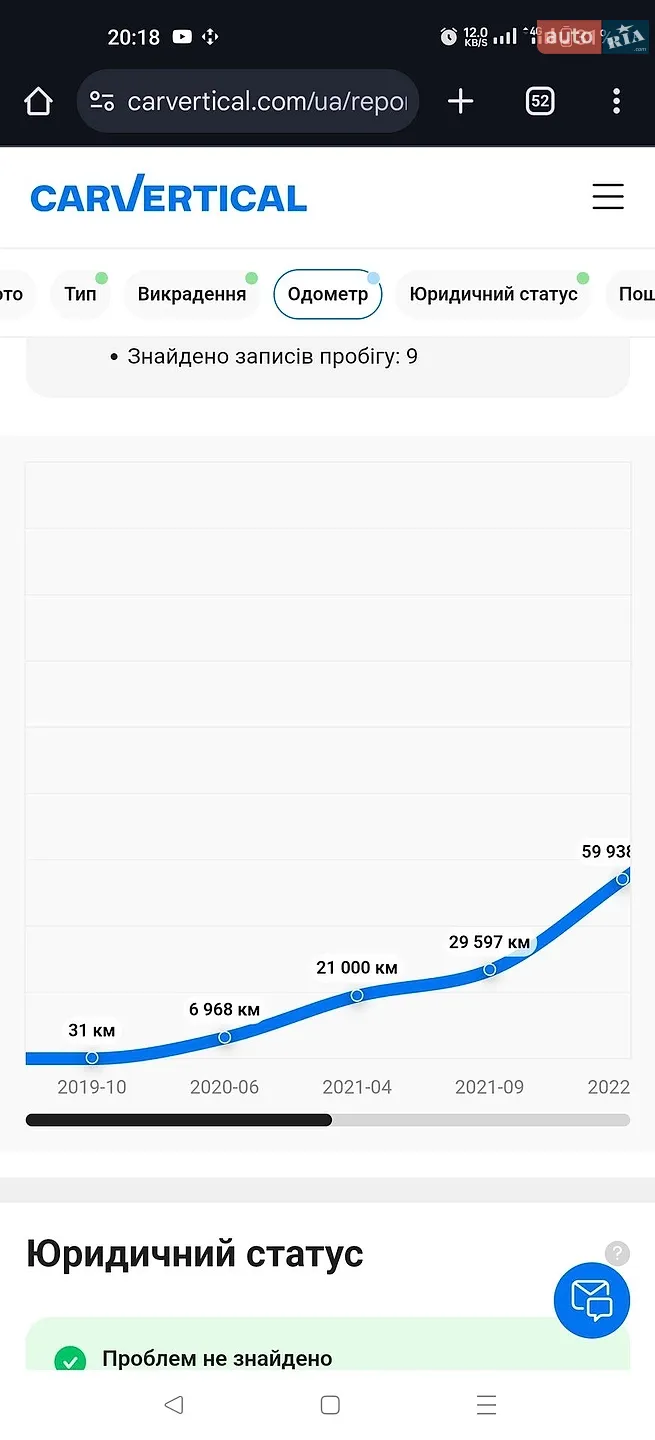Image resolution: width=655 pixels, height=1440 pixels.
Task: Tap the 29 597 км data point
Action: (490, 969)
